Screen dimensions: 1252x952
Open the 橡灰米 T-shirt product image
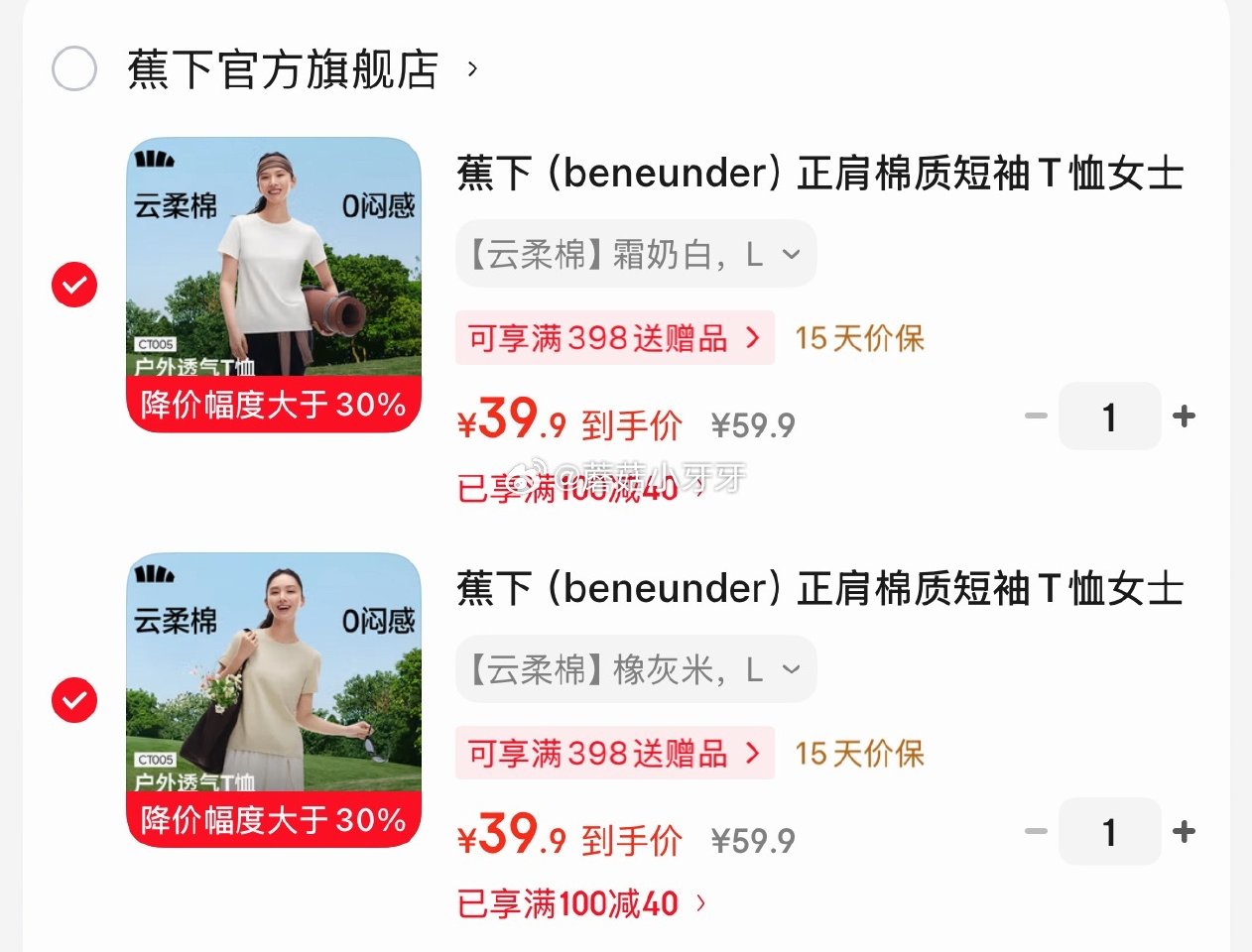tap(274, 700)
